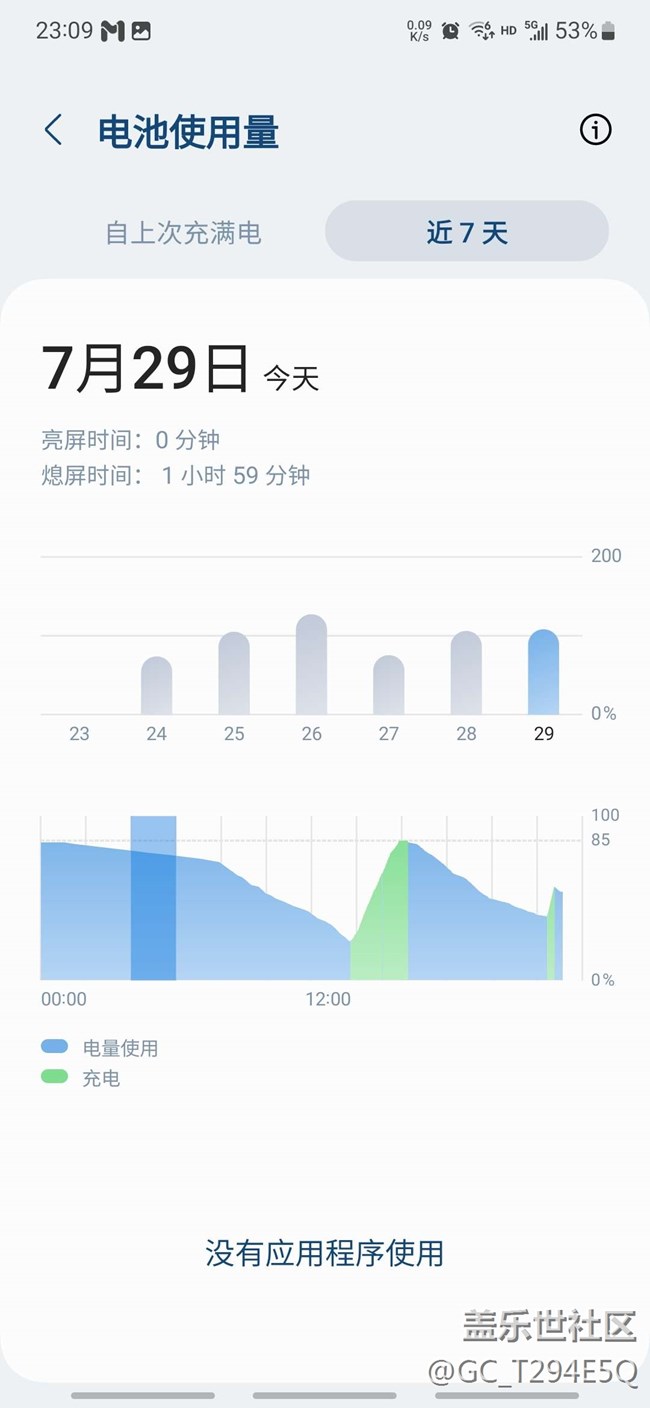The image size is (650, 1408).
Task: Open the battery usage info icon
Action: coord(595,130)
